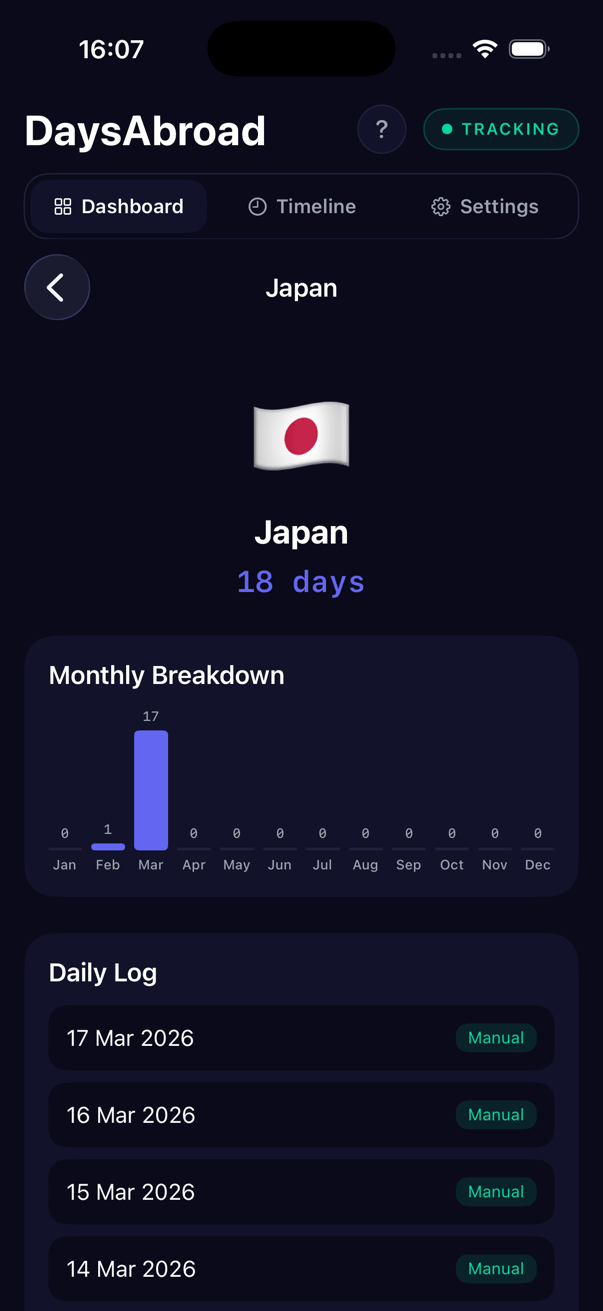Open the 16 Mar 2026 log entry
Viewport: 603px width, 1311px height.
point(301,1115)
